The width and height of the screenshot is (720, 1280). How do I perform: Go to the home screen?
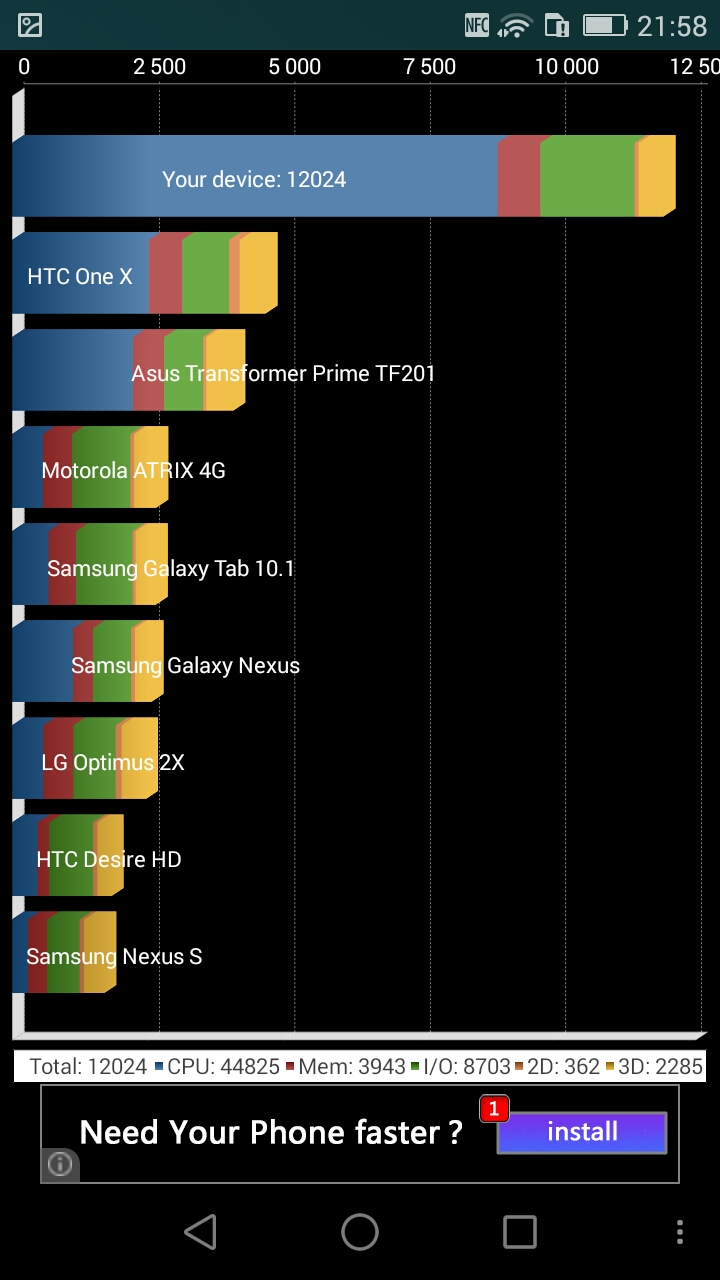pos(360,1232)
